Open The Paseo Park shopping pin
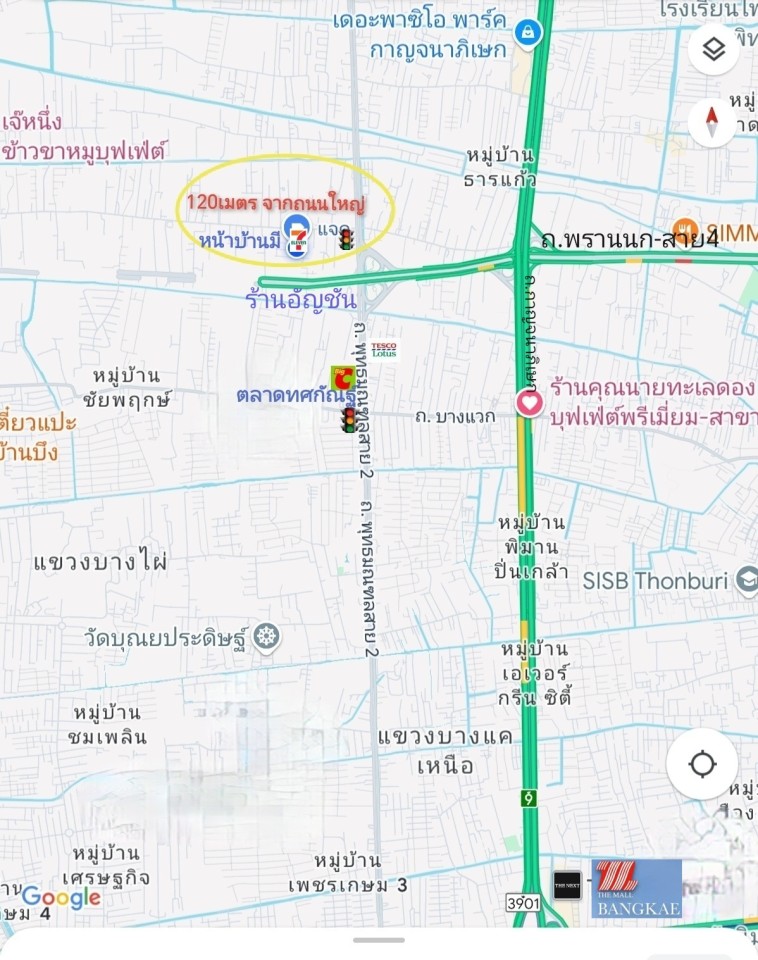The width and height of the screenshot is (758, 960). tap(525, 34)
